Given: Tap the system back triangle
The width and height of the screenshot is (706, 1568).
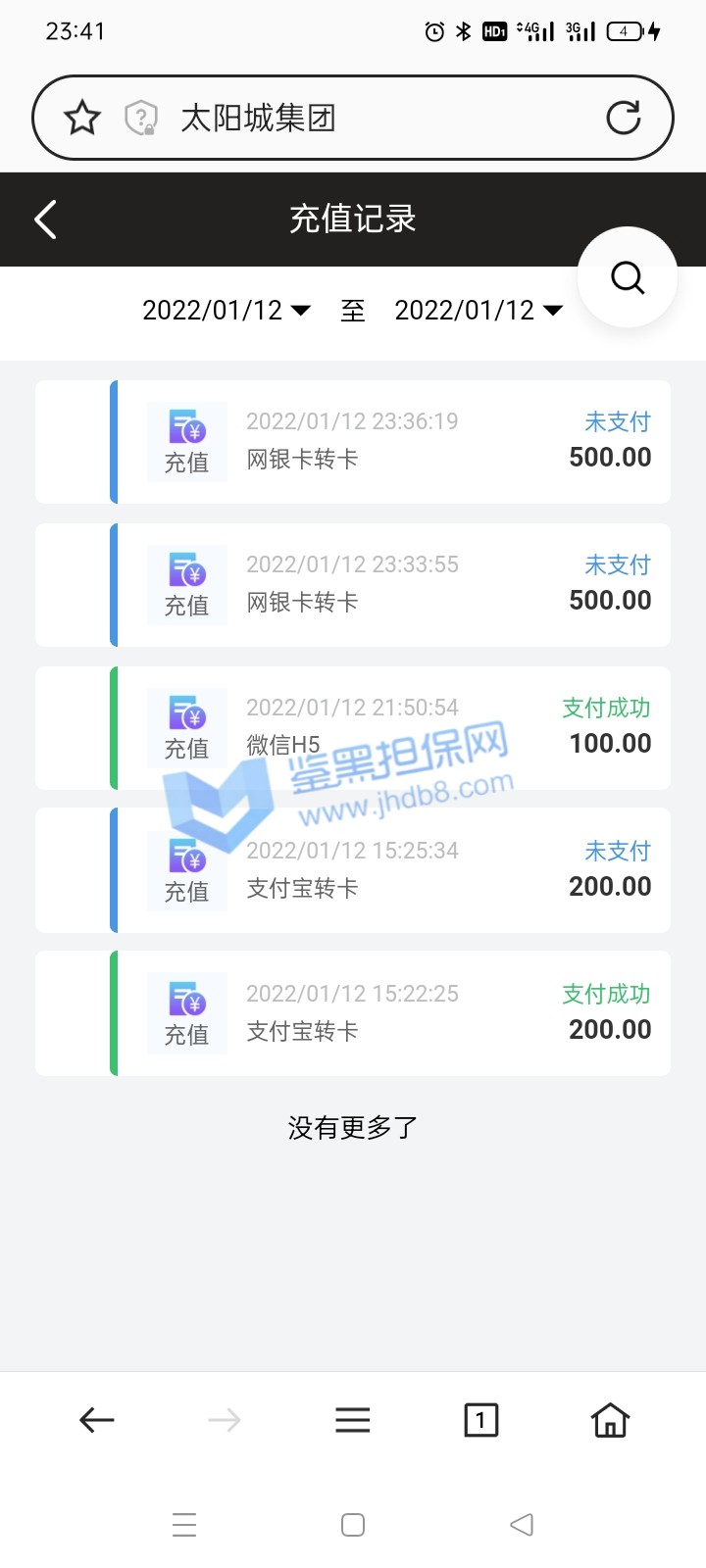Looking at the screenshot, I should click(522, 1525).
